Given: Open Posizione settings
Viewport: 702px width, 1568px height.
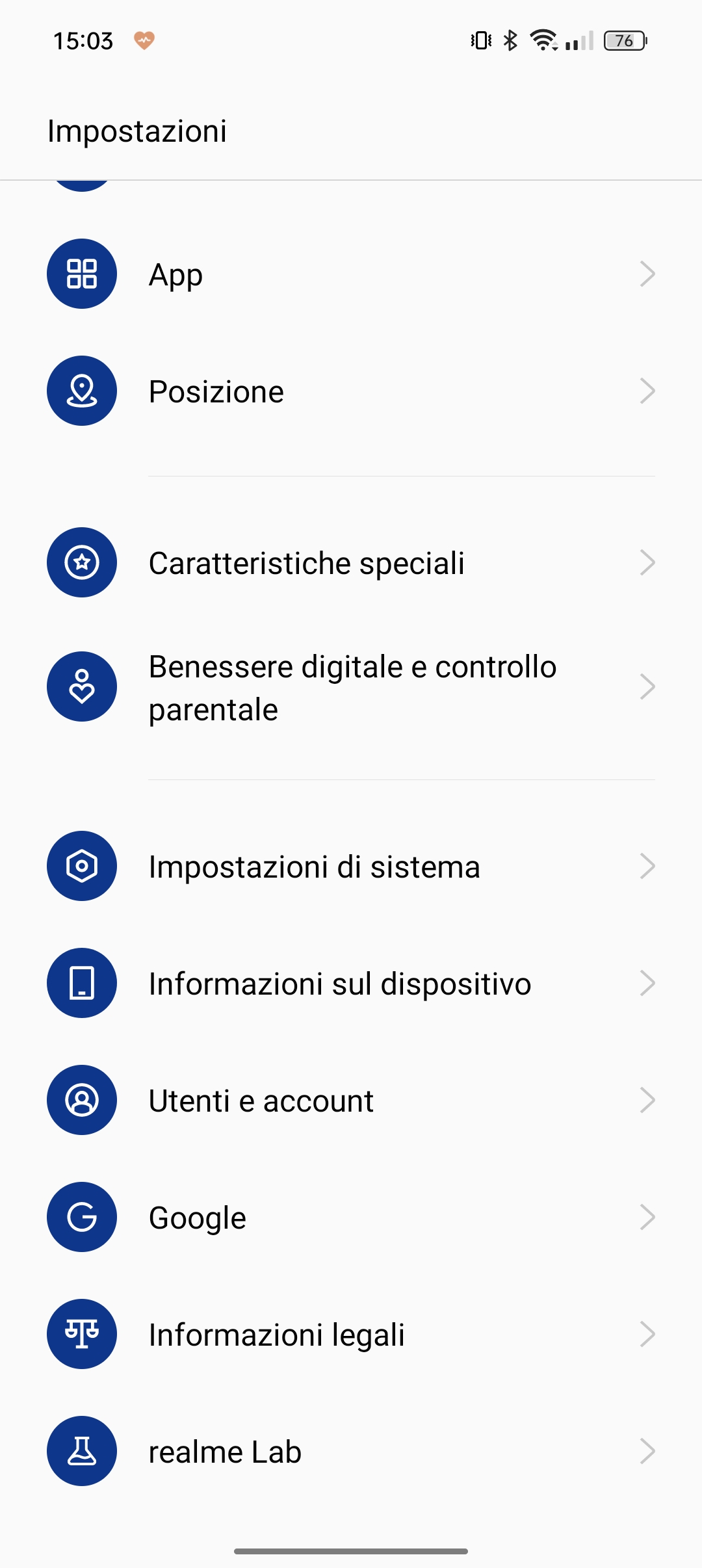Looking at the screenshot, I should pyautogui.click(x=351, y=391).
